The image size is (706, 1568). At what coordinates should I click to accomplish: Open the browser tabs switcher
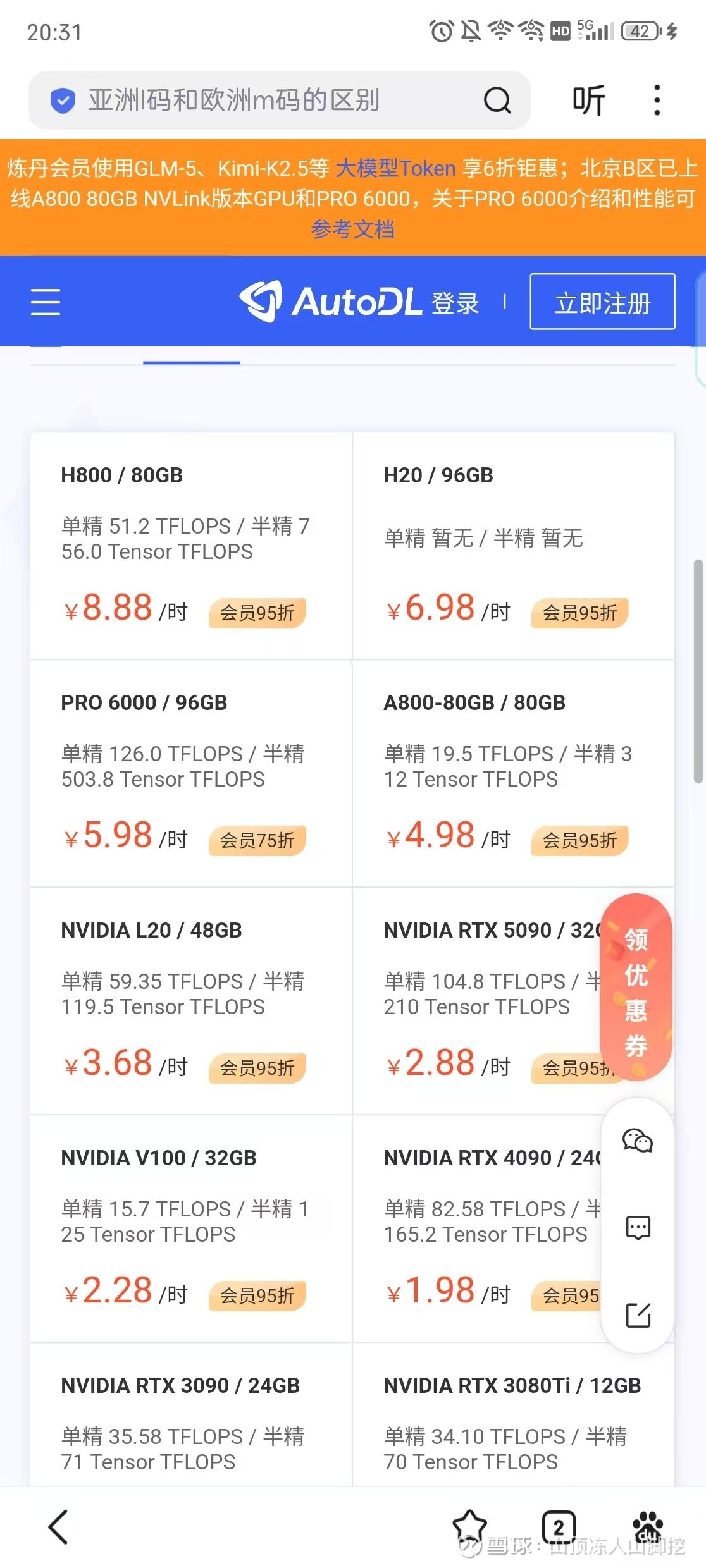pyautogui.click(x=559, y=1528)
